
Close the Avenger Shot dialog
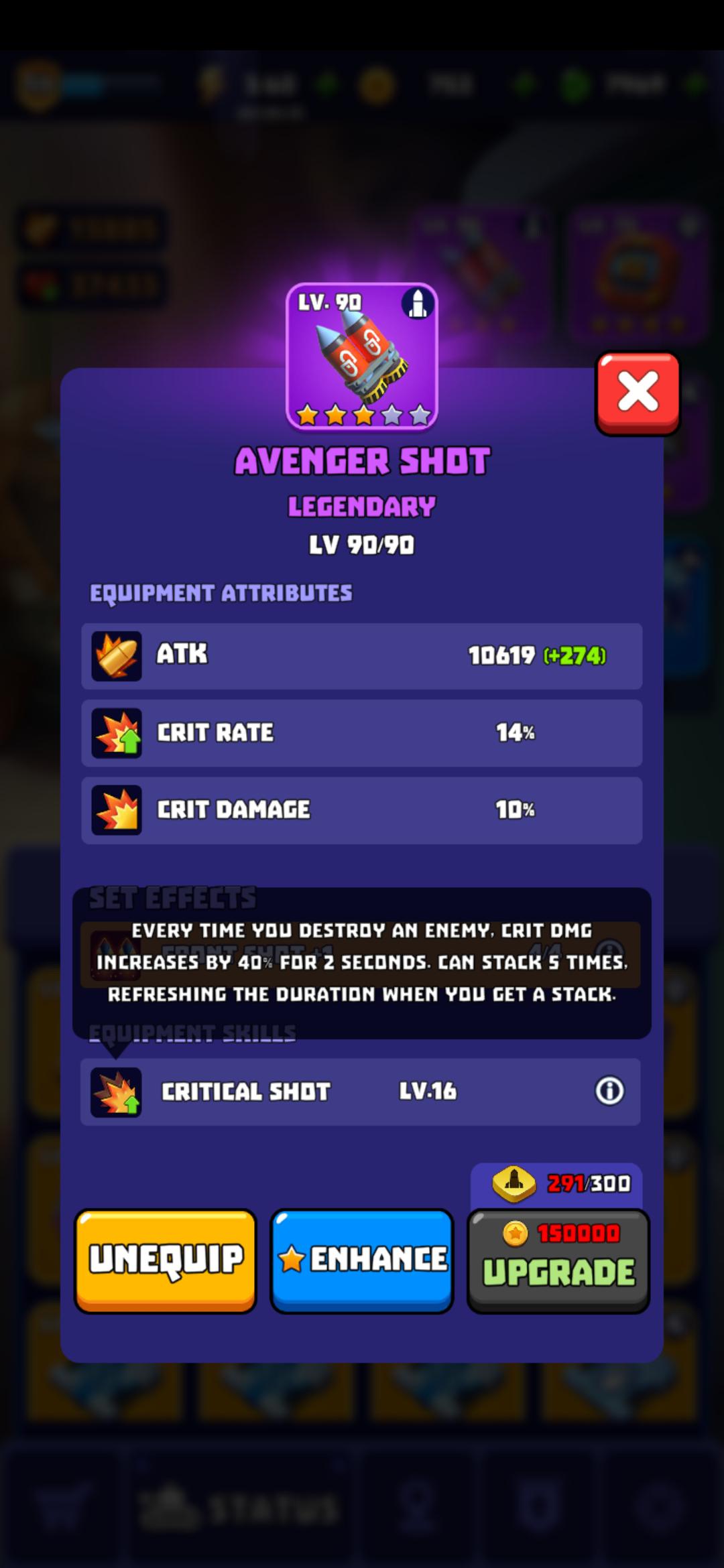click(638, 393)
